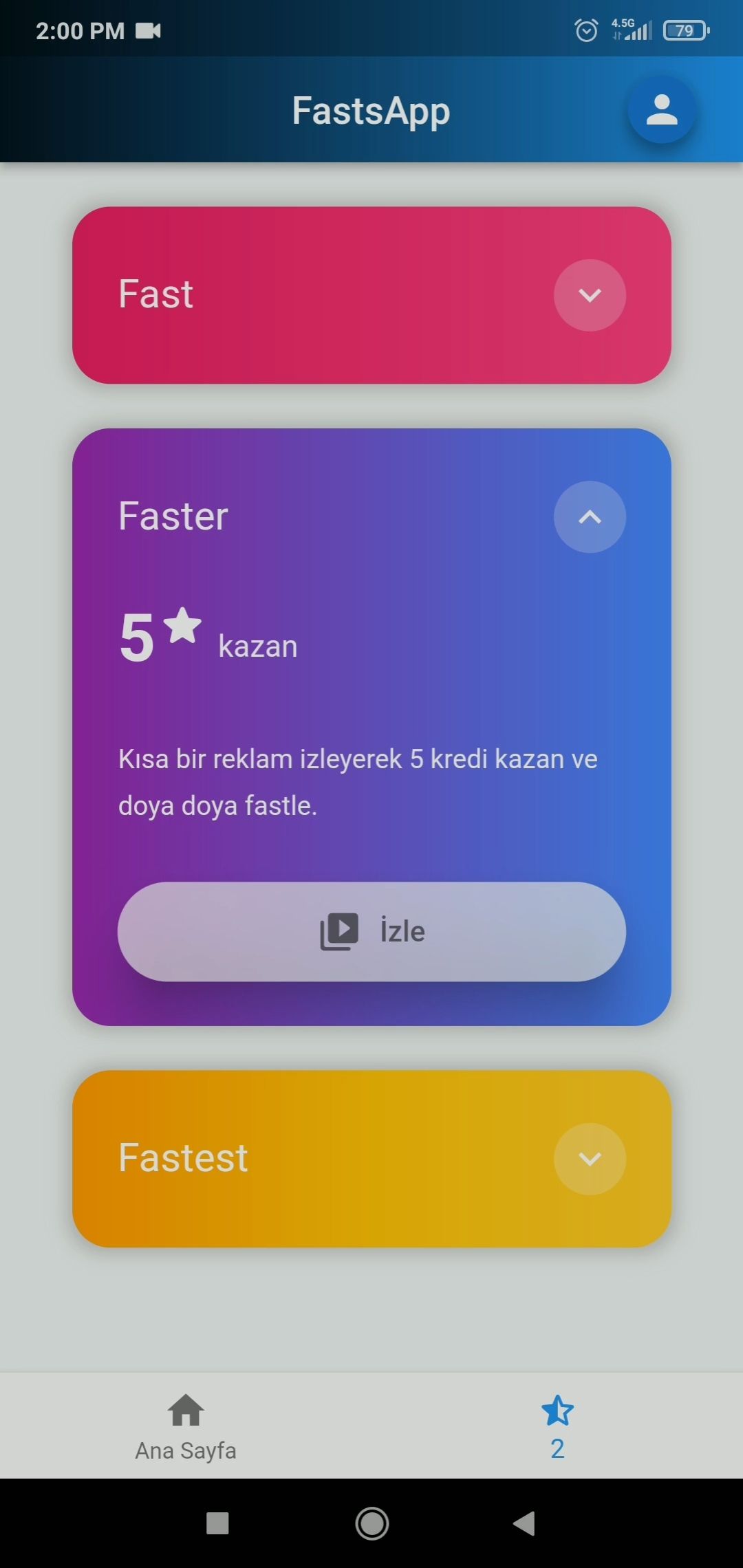
Task: Go back with the system back button
Action: point(524,1523)
